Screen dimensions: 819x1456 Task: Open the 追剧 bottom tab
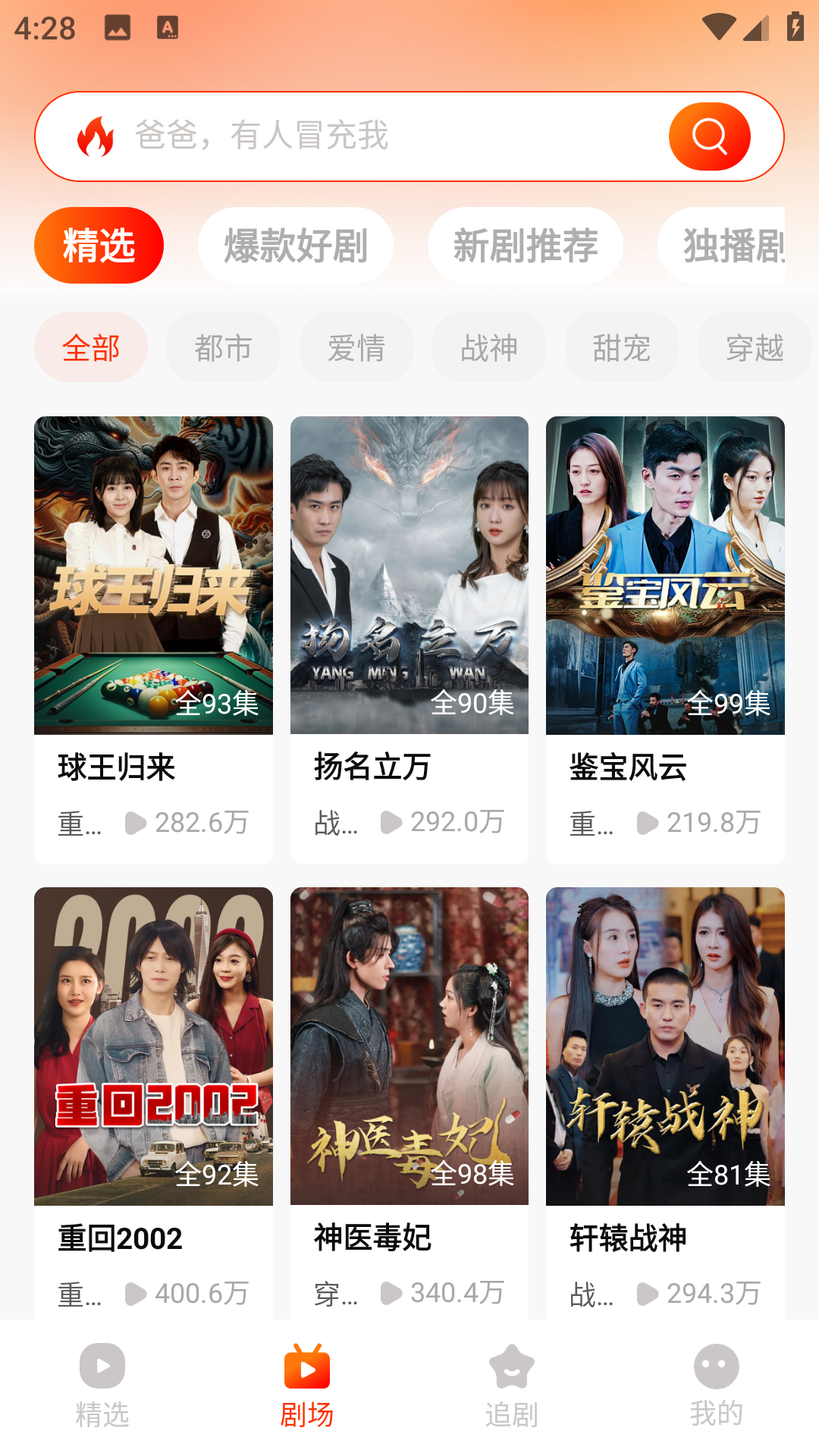coord(512,1385)
